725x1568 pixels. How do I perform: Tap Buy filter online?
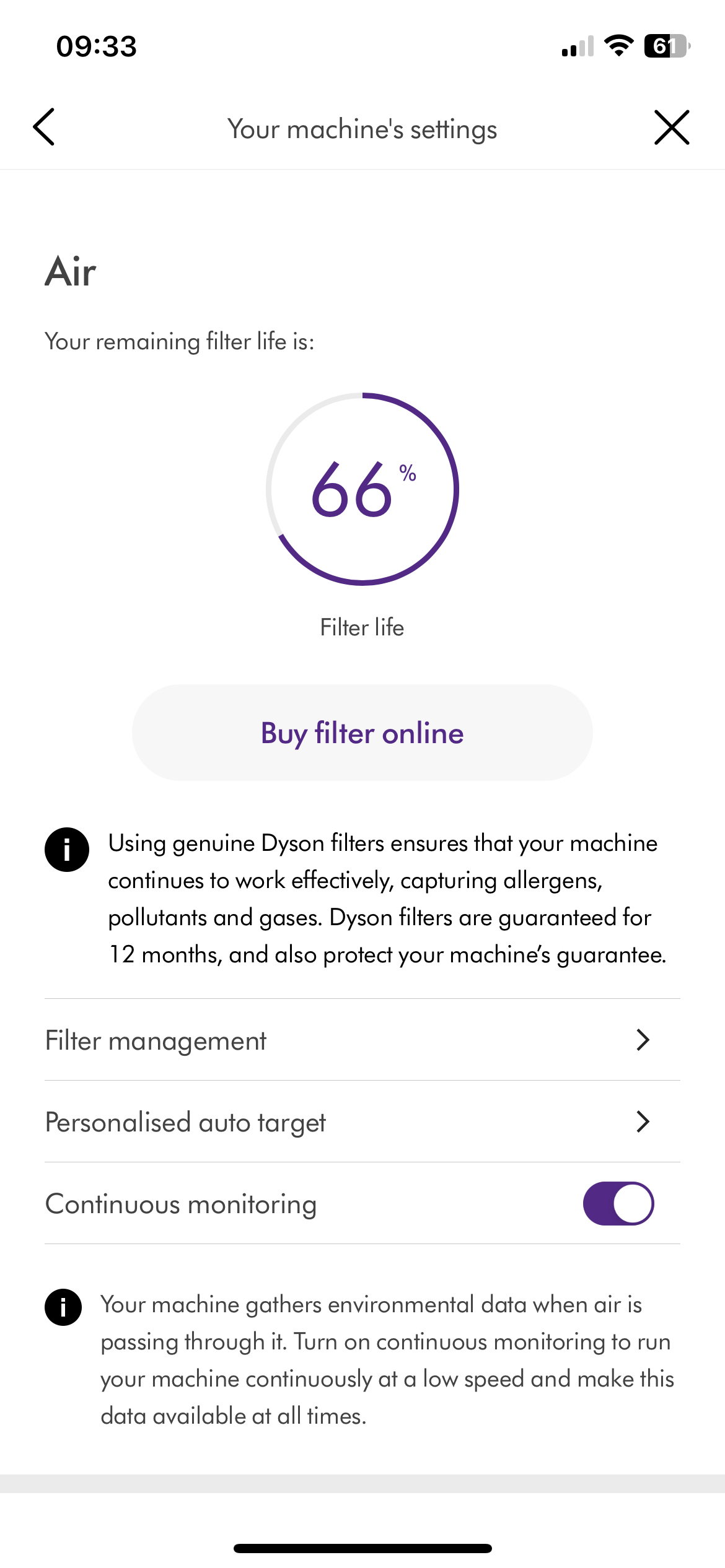362,733
